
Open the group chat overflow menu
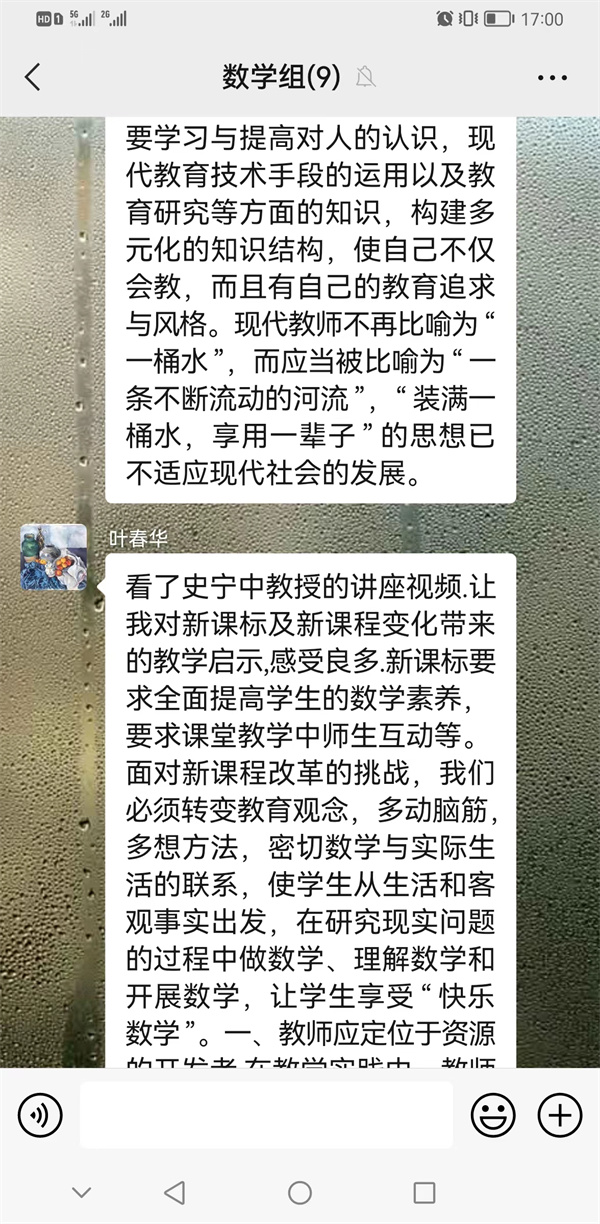(x=551, y=78)
